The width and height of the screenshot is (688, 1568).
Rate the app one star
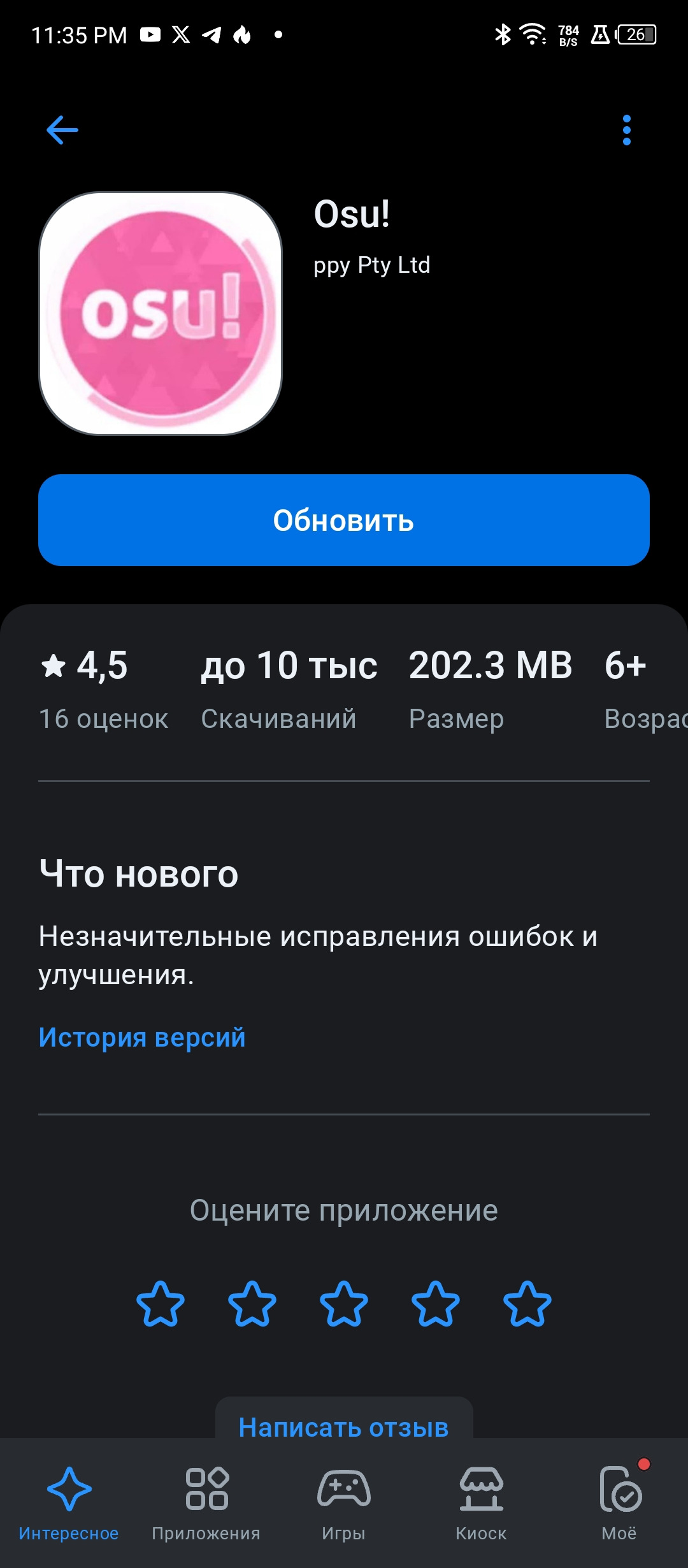[x=161, y=1304]
